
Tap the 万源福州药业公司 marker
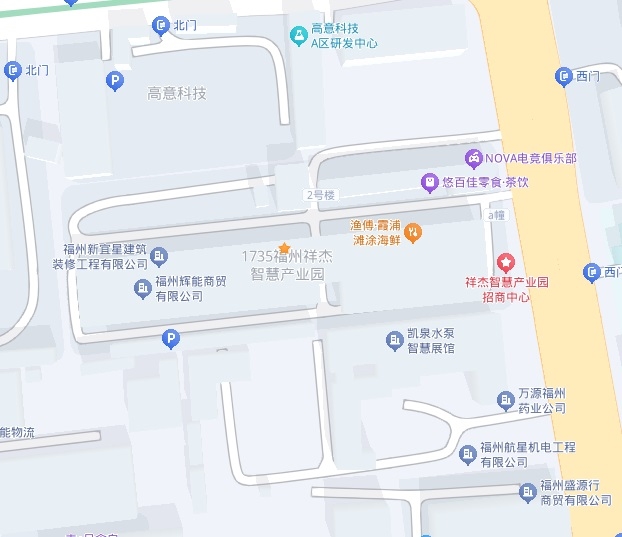pos(505,401)
